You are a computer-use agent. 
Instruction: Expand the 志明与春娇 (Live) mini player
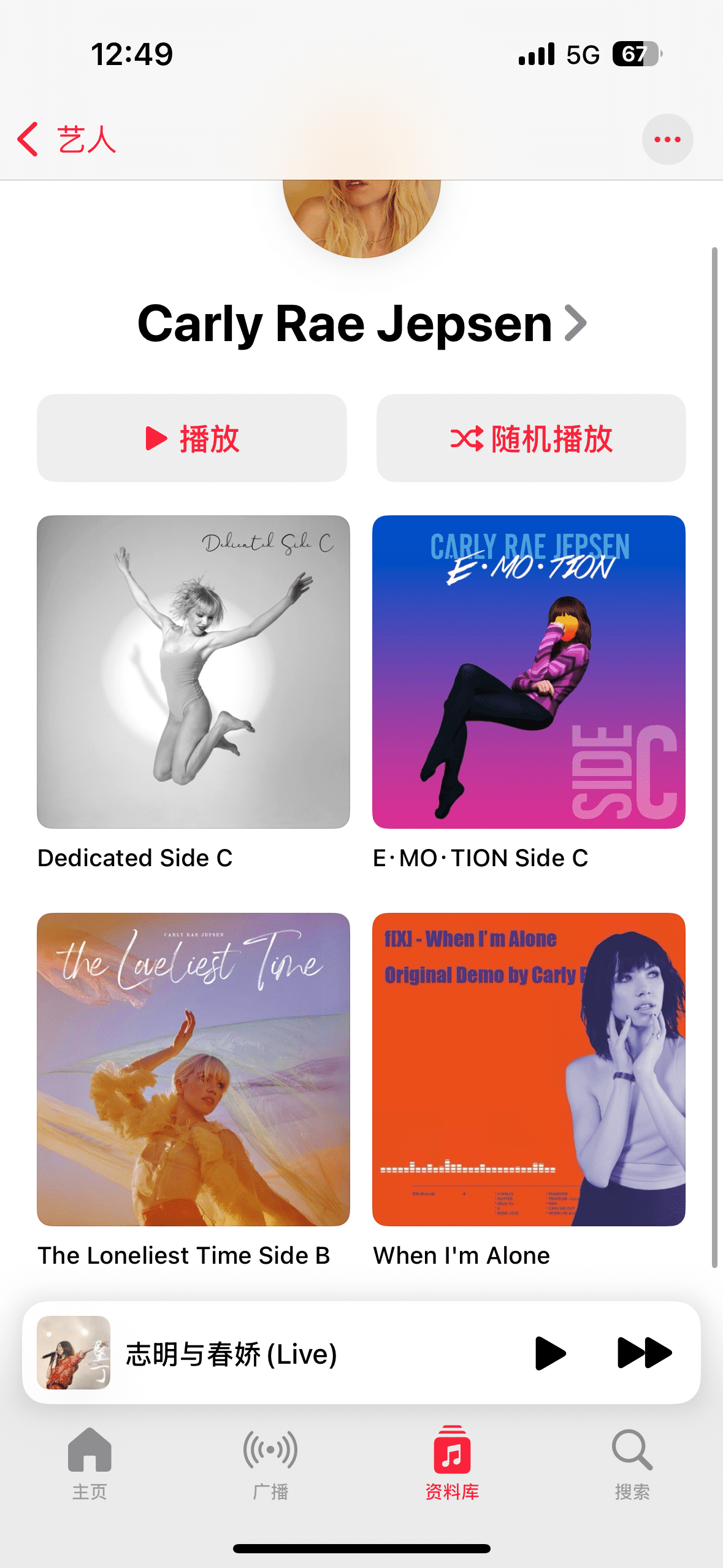(x=276, y=1354)
